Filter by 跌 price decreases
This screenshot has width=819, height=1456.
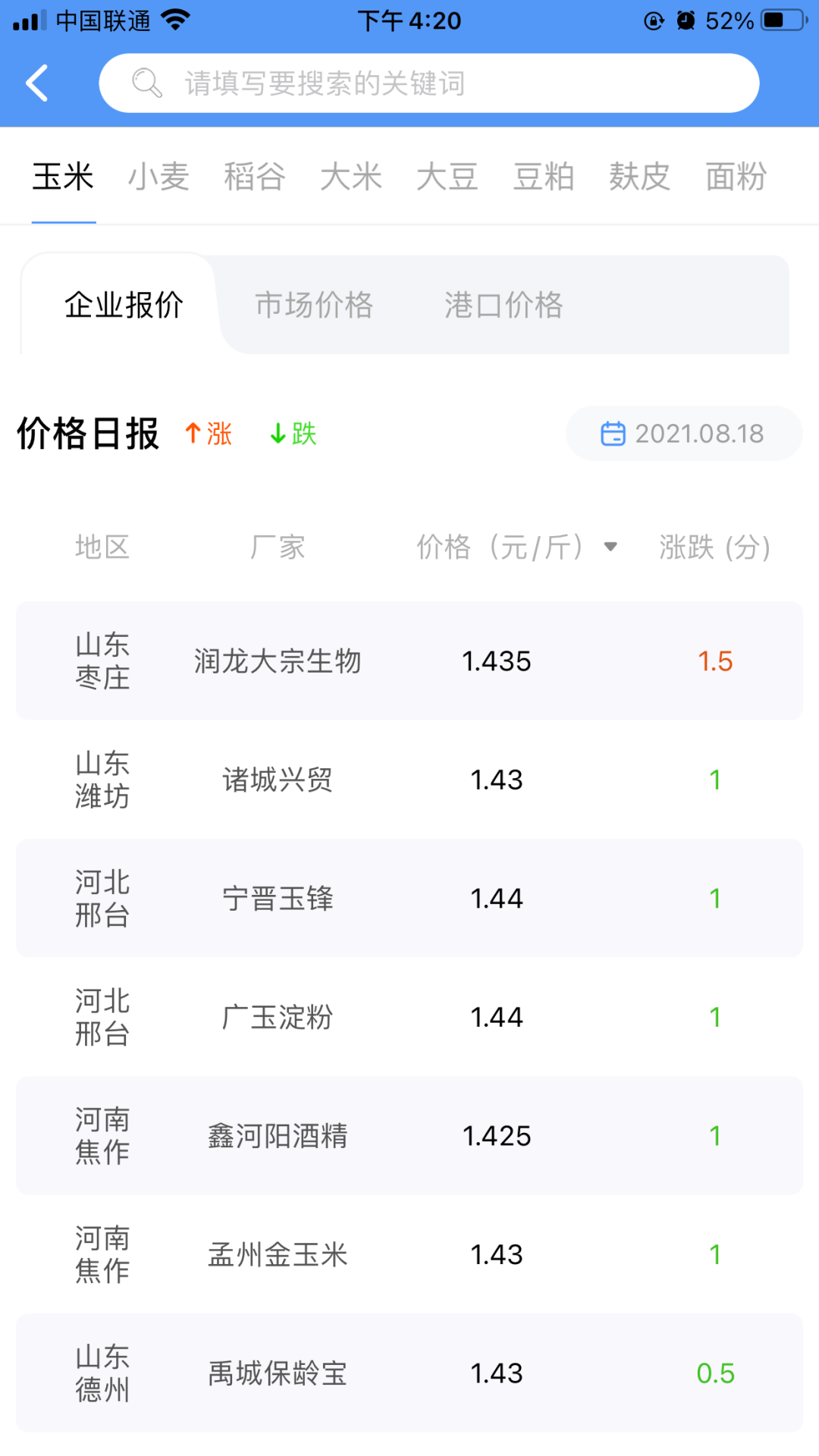293,434
